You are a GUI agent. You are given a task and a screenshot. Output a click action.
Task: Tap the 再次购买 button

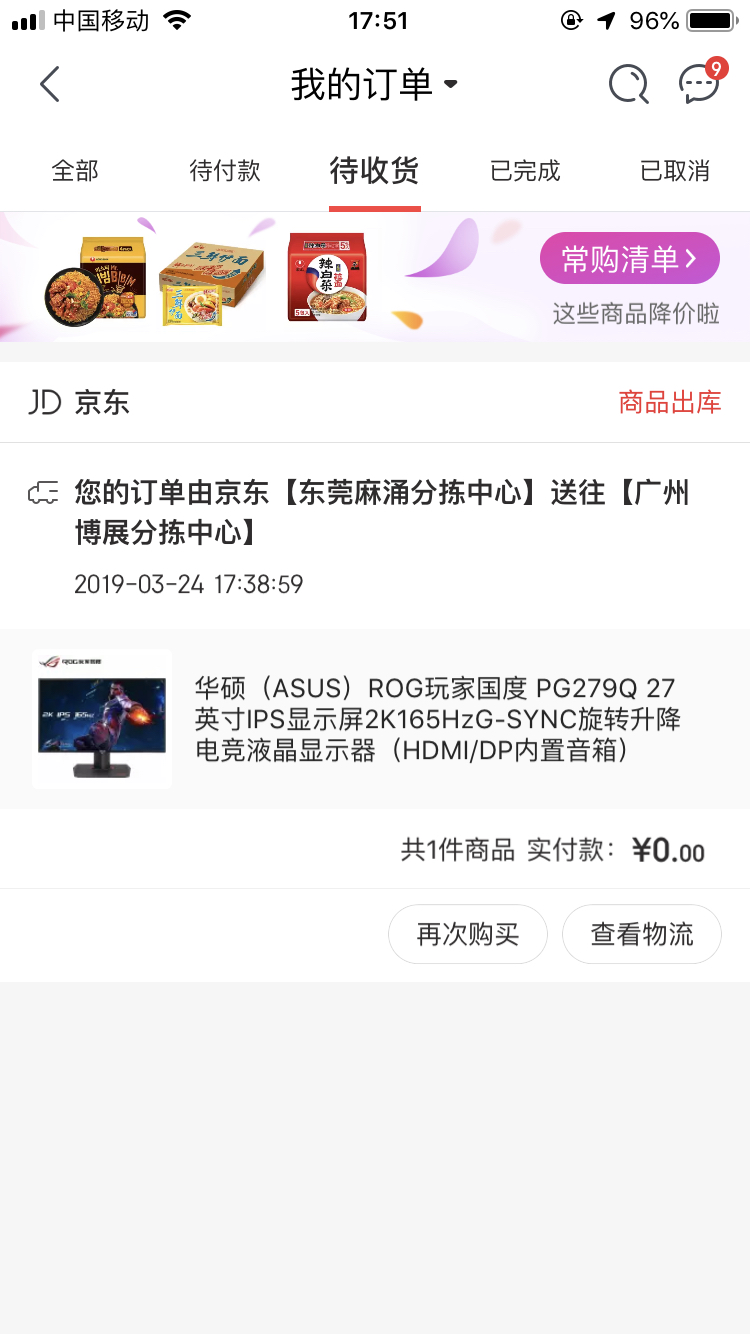[x=468, y=934]
